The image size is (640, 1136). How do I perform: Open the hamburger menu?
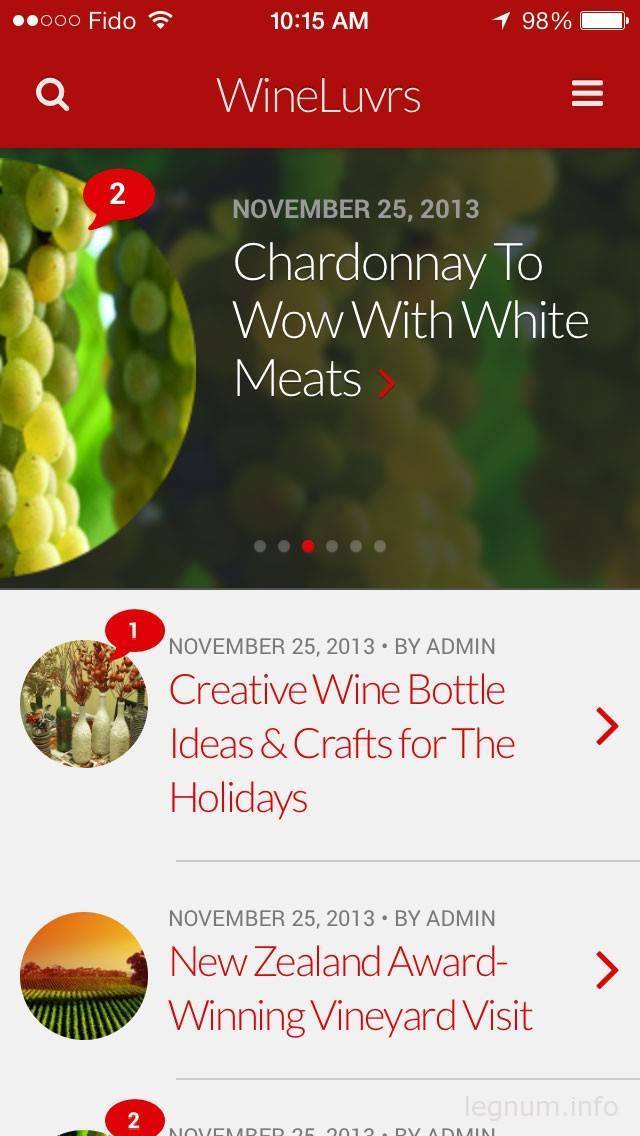click(587, 93)
